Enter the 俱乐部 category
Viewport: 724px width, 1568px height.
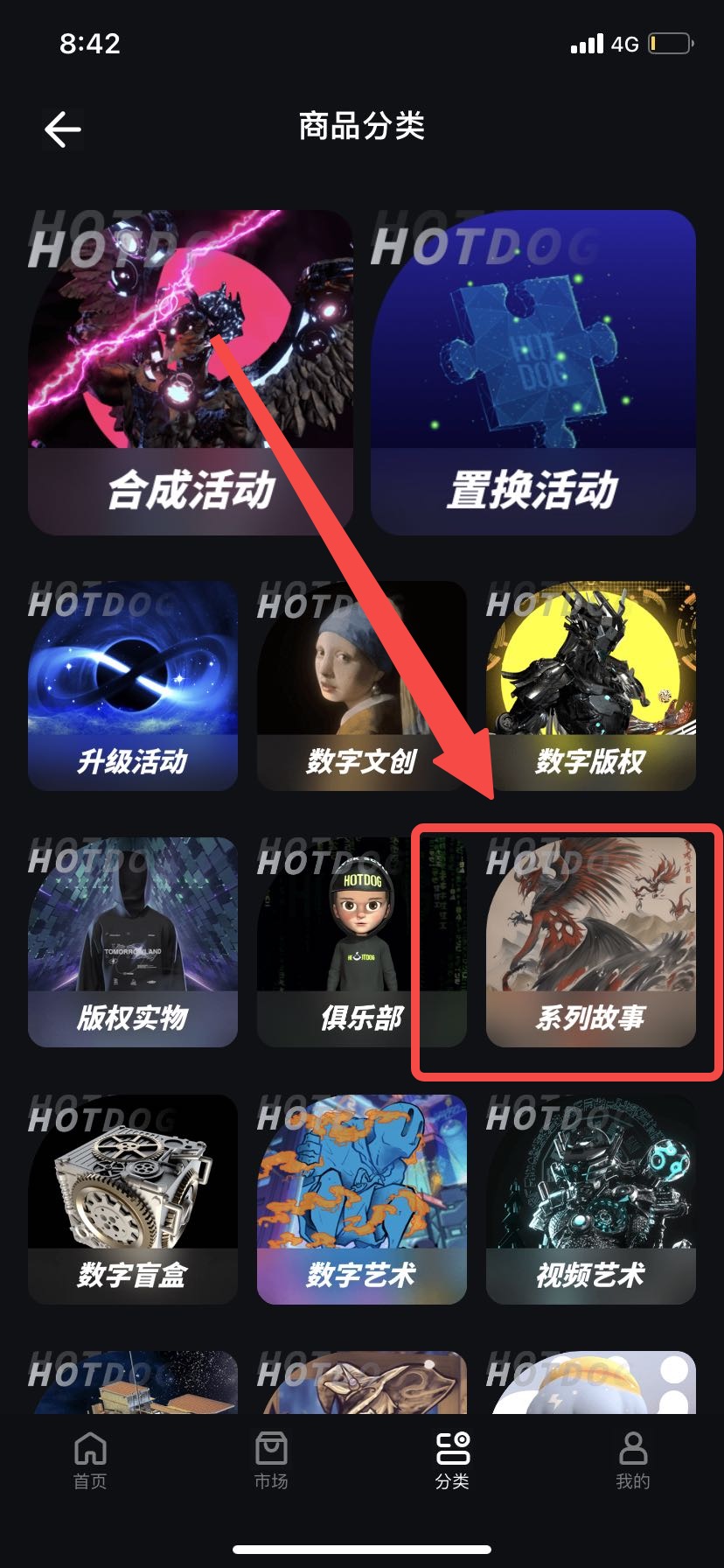(361, 942)
